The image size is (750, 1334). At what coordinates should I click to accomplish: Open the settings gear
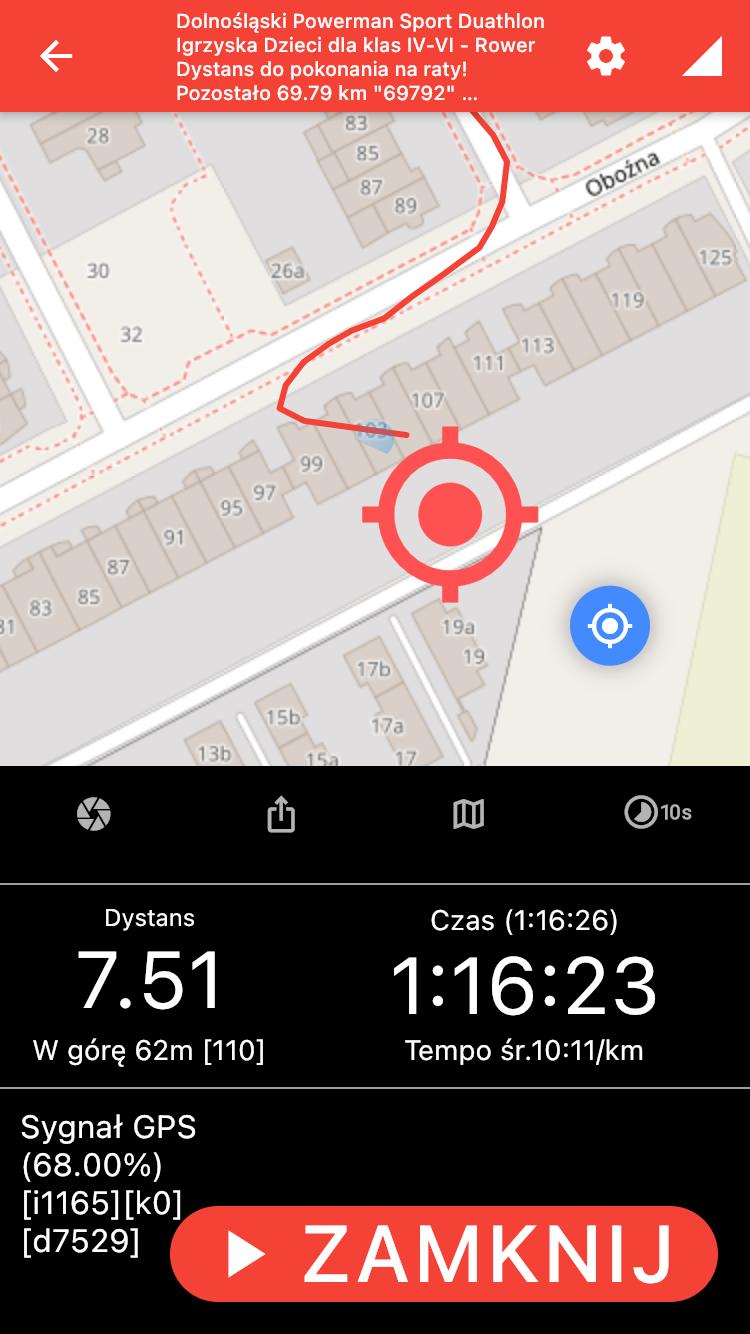click(605, 56)
